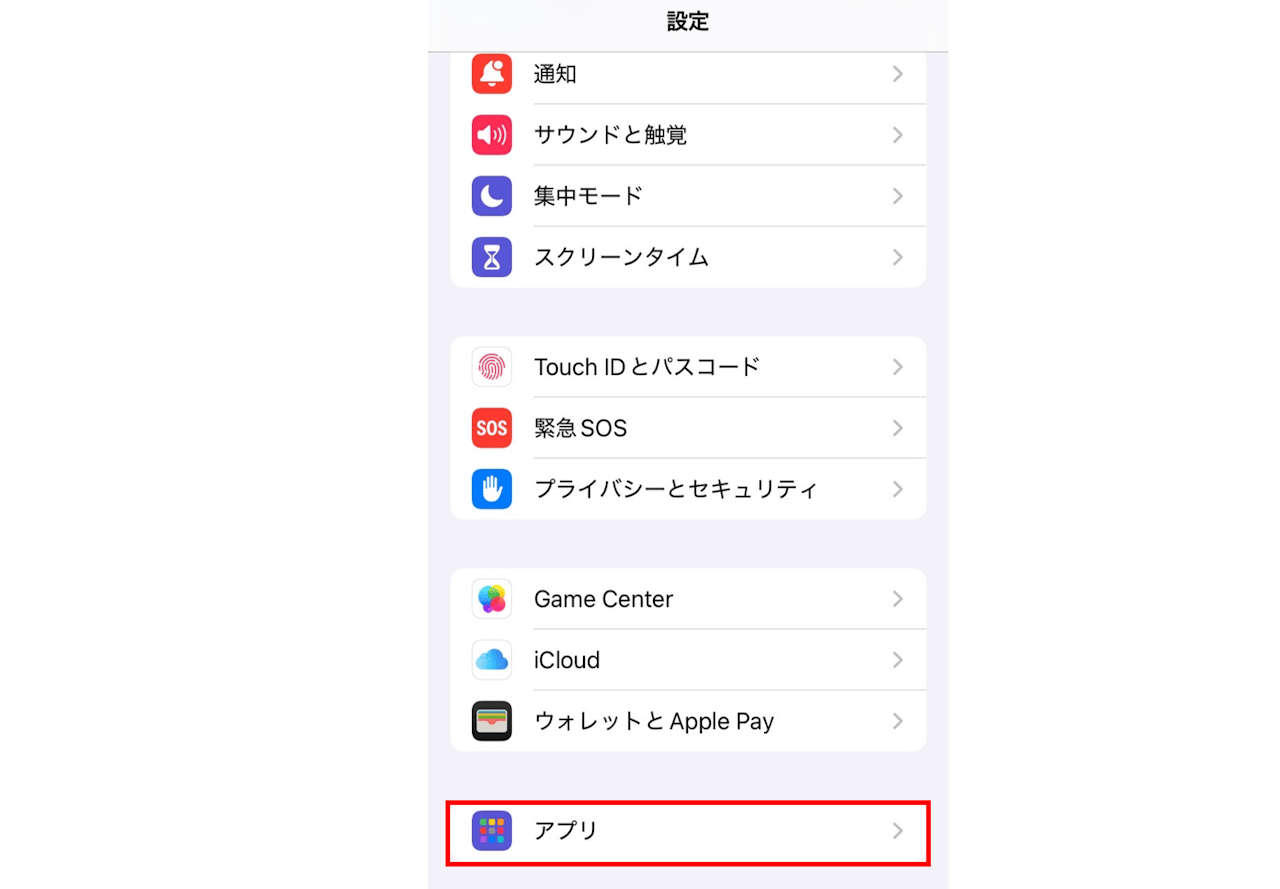This screenshot has height=889, width=1280.
Task: Select the 緊急SOS row
Action: (x=688, y=428)
